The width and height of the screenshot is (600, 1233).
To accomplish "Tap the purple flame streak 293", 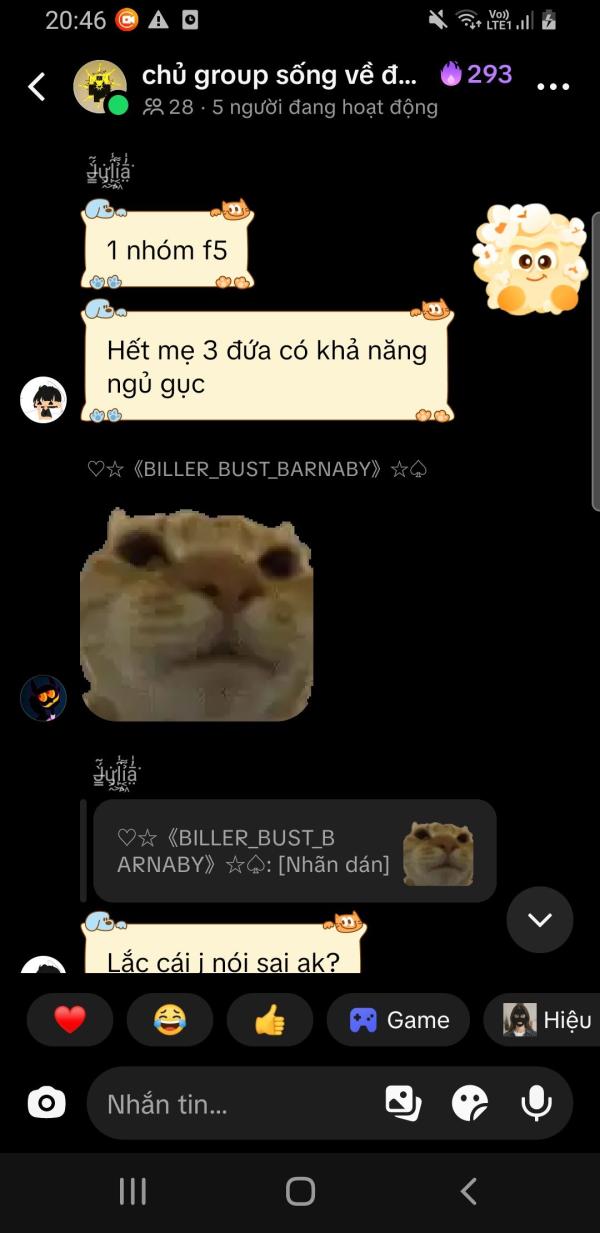I will coord(476,74).
